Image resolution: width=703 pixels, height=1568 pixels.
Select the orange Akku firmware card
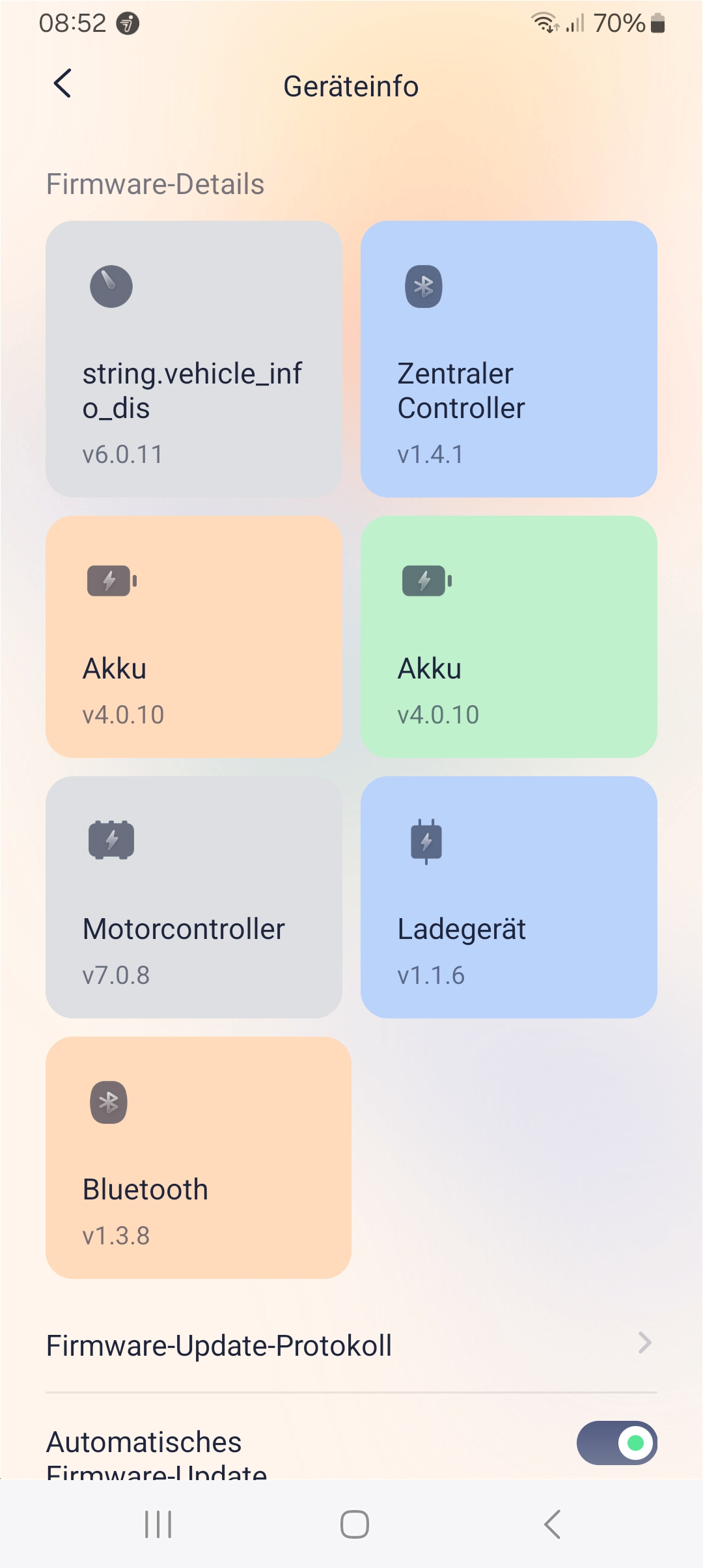193,636
